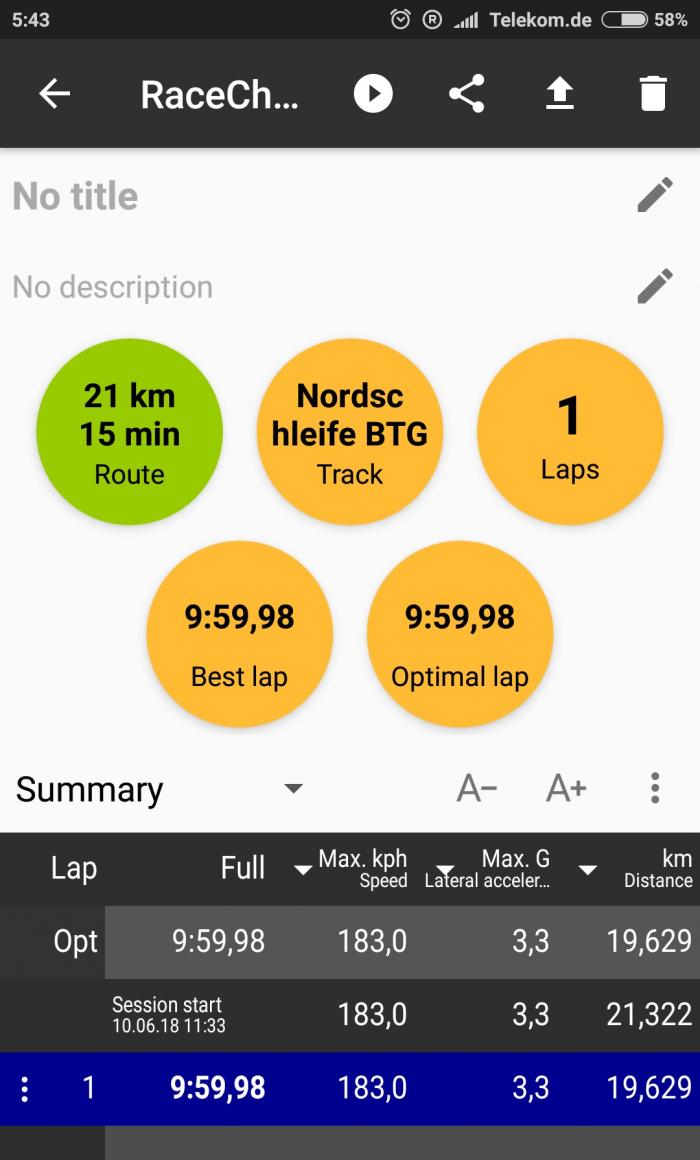
Task: Open the Nordschleife BTG Track circle
Action: (x=350, y=432)
